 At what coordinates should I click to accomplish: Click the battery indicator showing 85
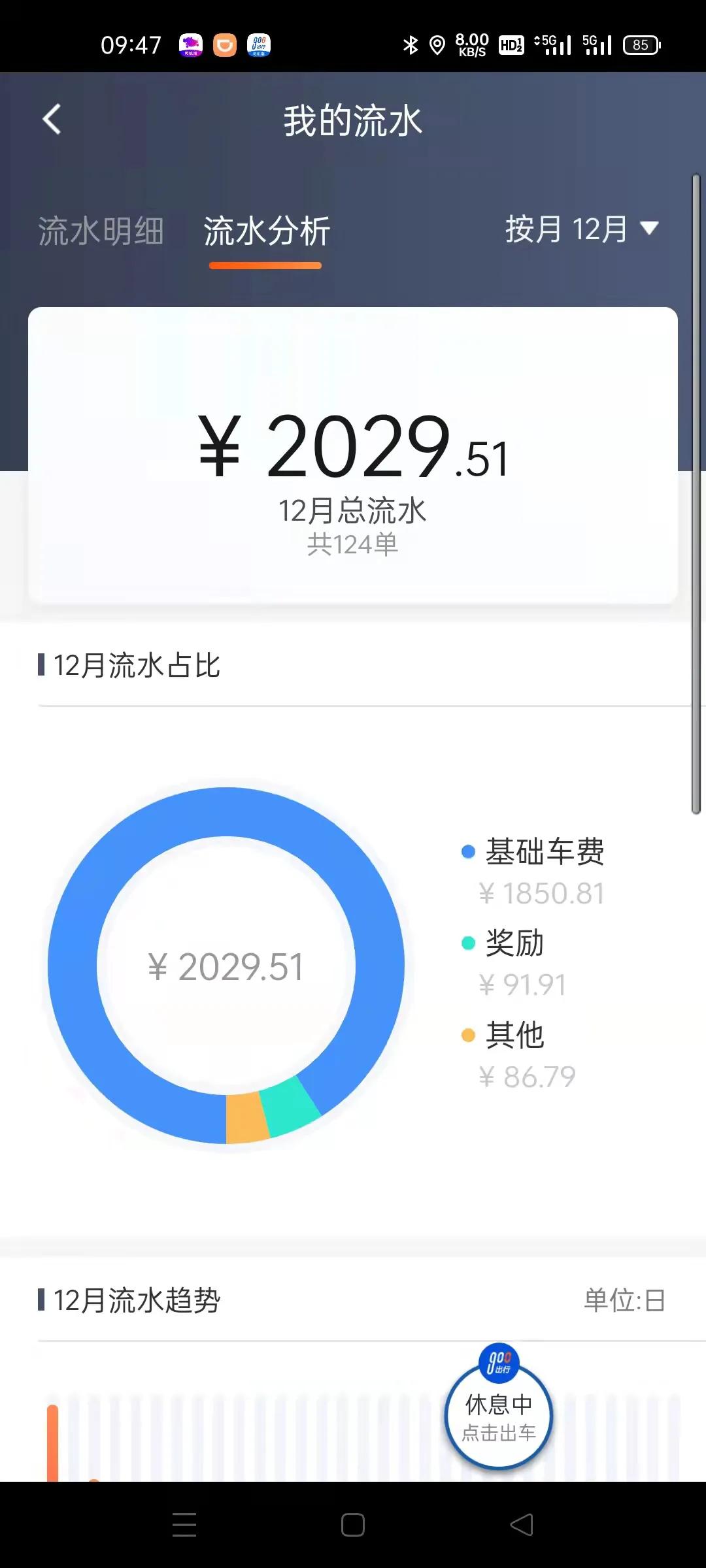642,44
